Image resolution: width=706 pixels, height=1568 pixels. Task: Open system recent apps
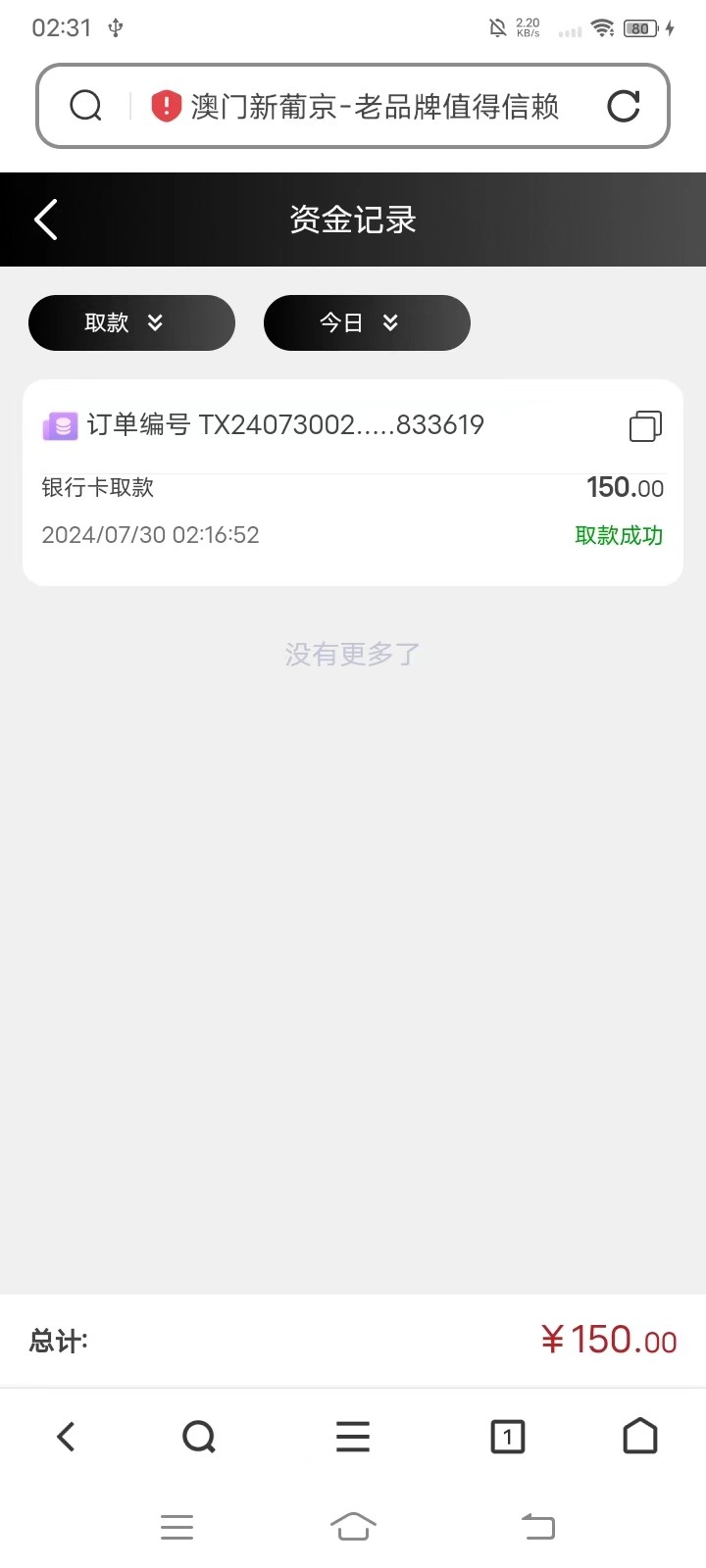click(176, 1526)
